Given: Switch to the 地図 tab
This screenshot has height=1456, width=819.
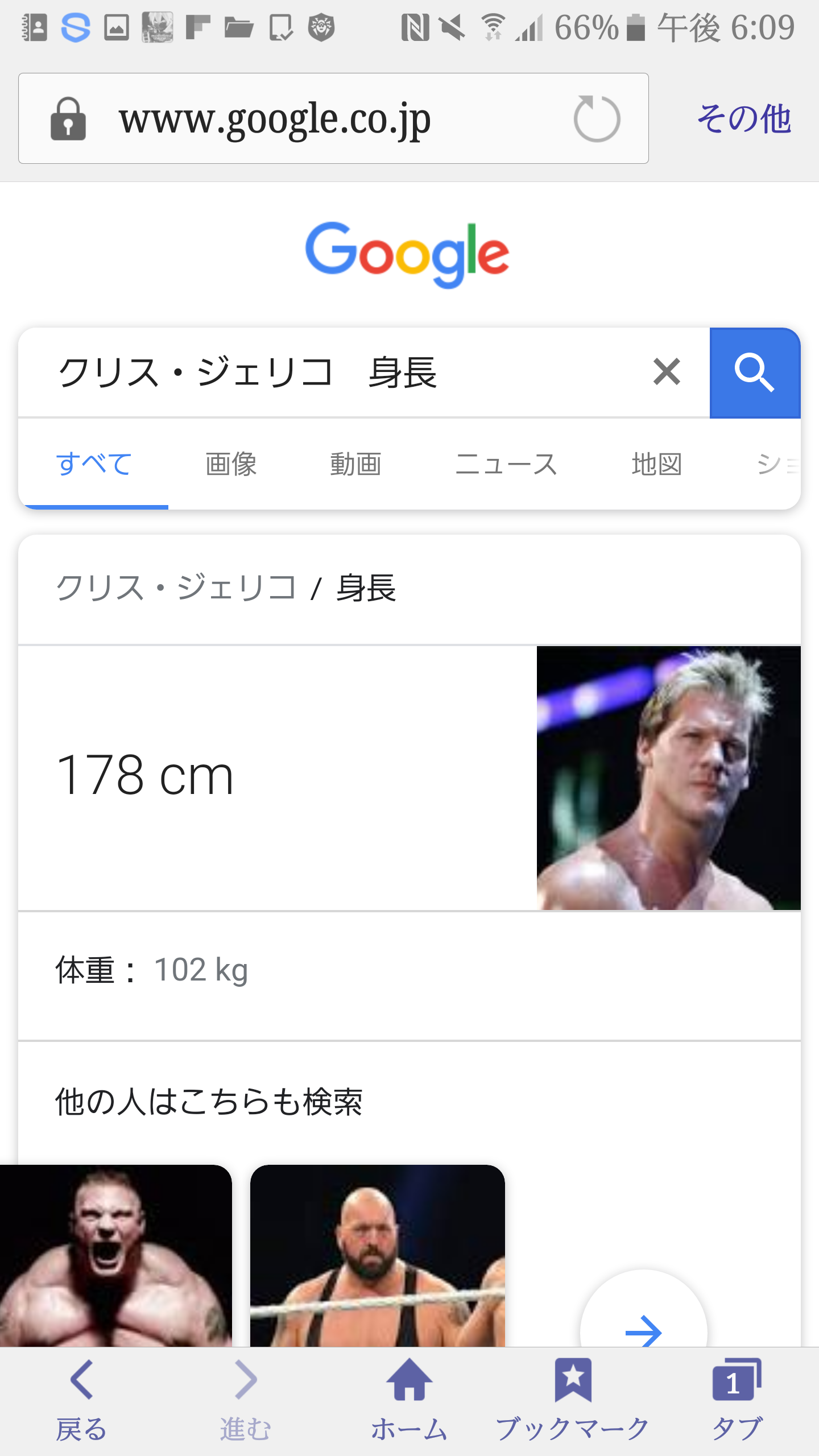Looking at the screenshot, I should click(657, 464).
